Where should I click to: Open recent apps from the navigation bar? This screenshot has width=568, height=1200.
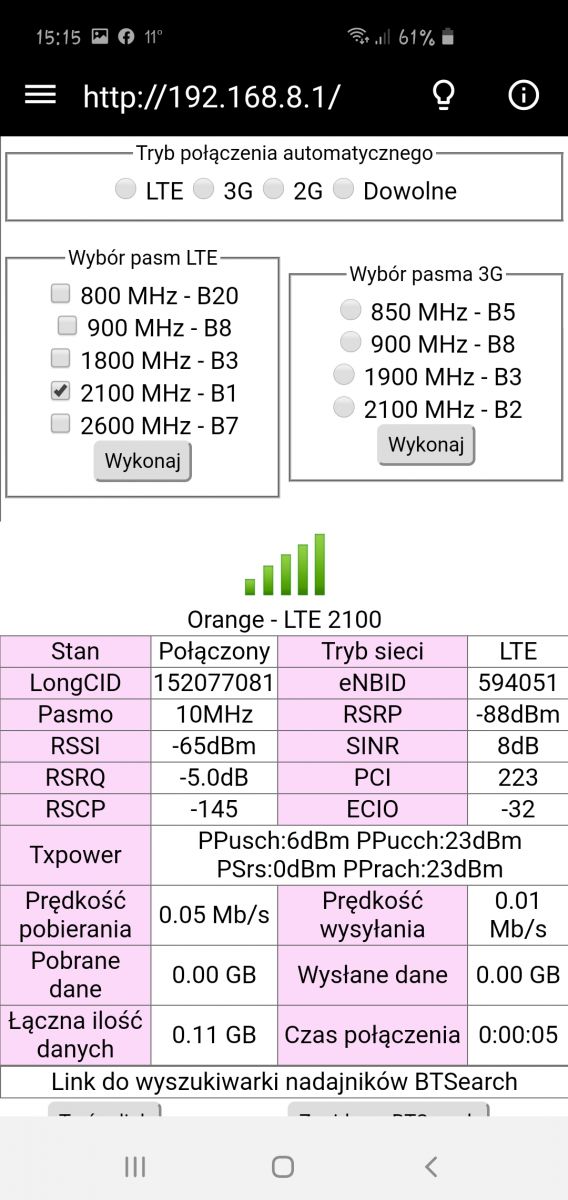135,1166
